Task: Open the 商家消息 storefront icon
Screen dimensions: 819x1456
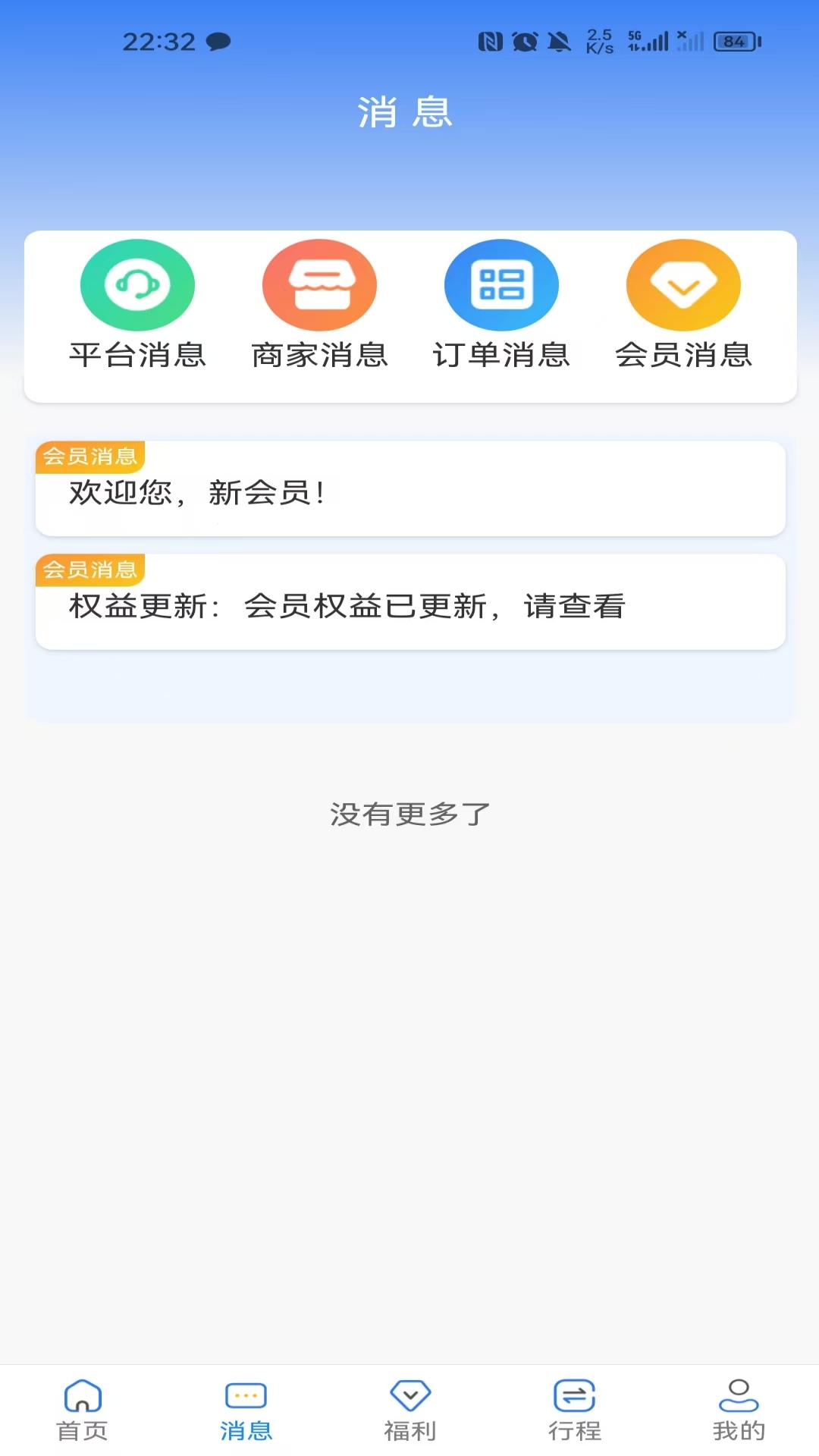Action: point(319,284)
